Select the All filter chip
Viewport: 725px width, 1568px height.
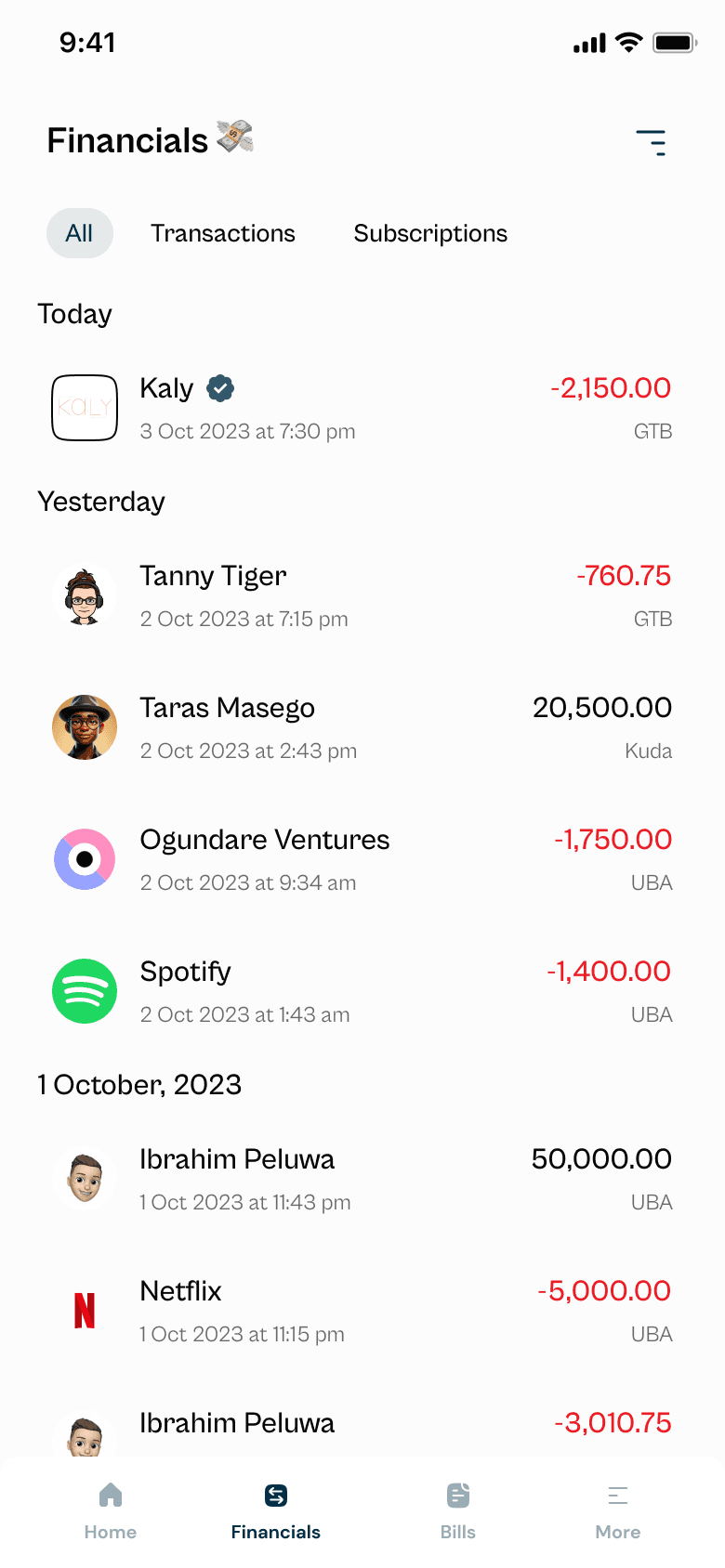[80, 233]
